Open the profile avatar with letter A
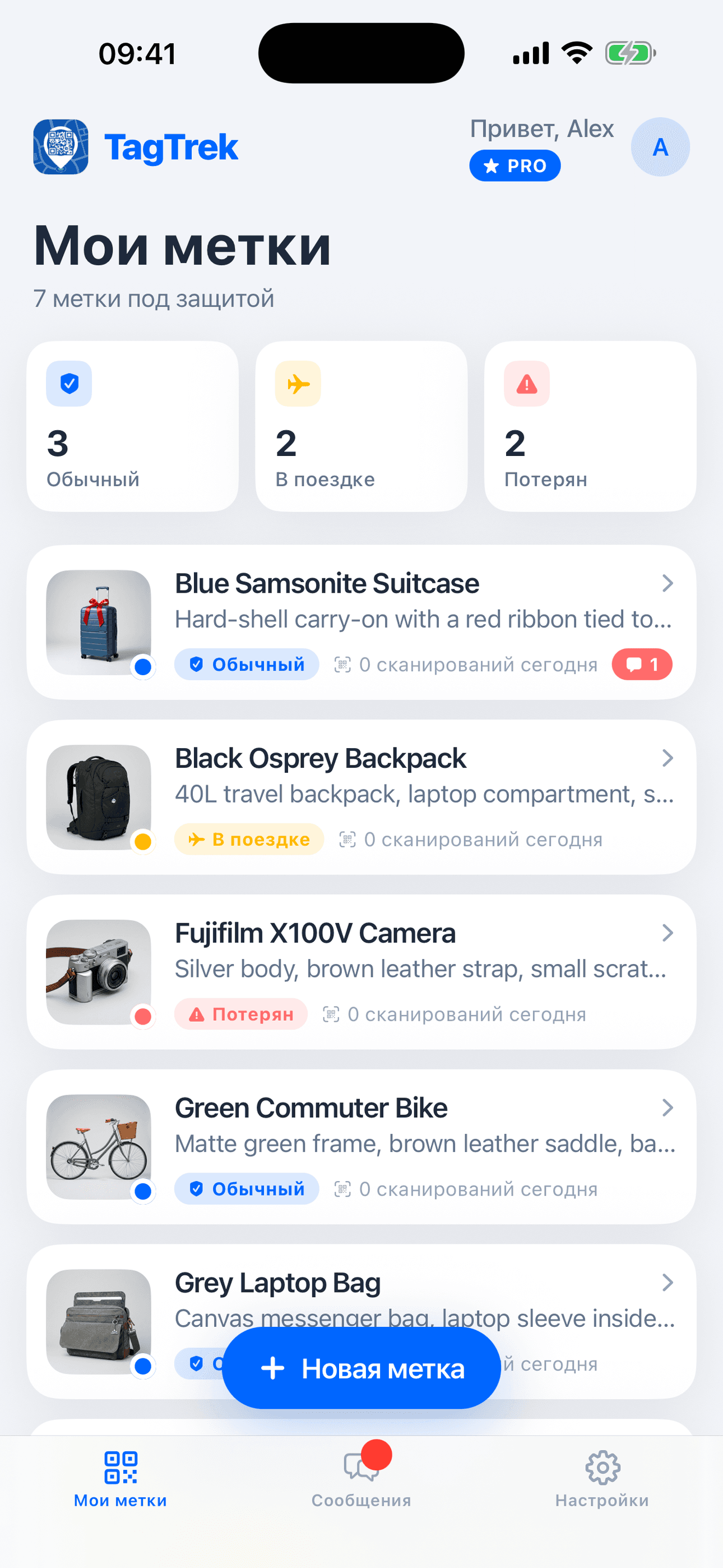The image size is (723, 1568). (660, 147)
